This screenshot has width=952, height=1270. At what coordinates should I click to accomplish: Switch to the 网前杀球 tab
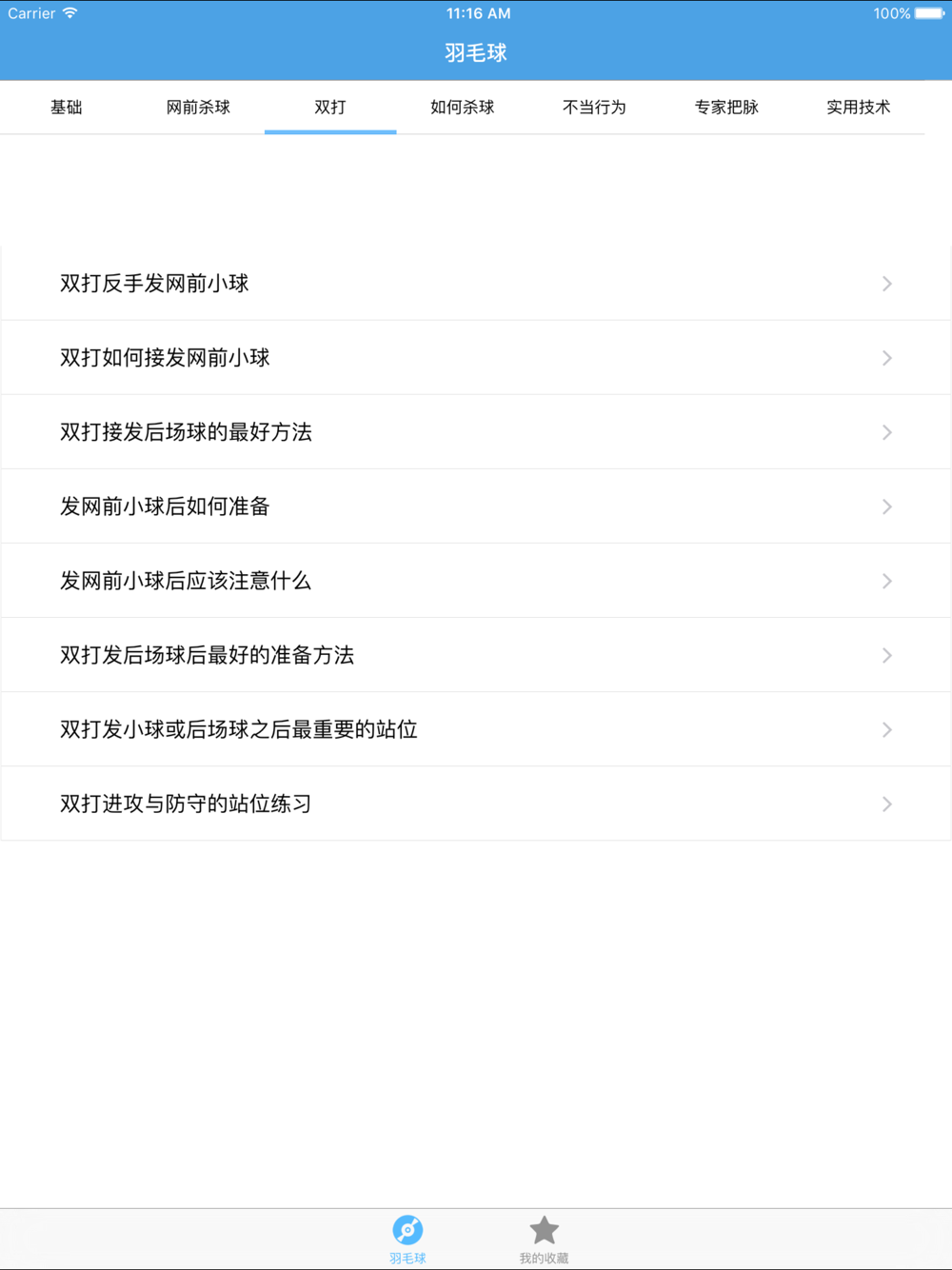point(198,108)
